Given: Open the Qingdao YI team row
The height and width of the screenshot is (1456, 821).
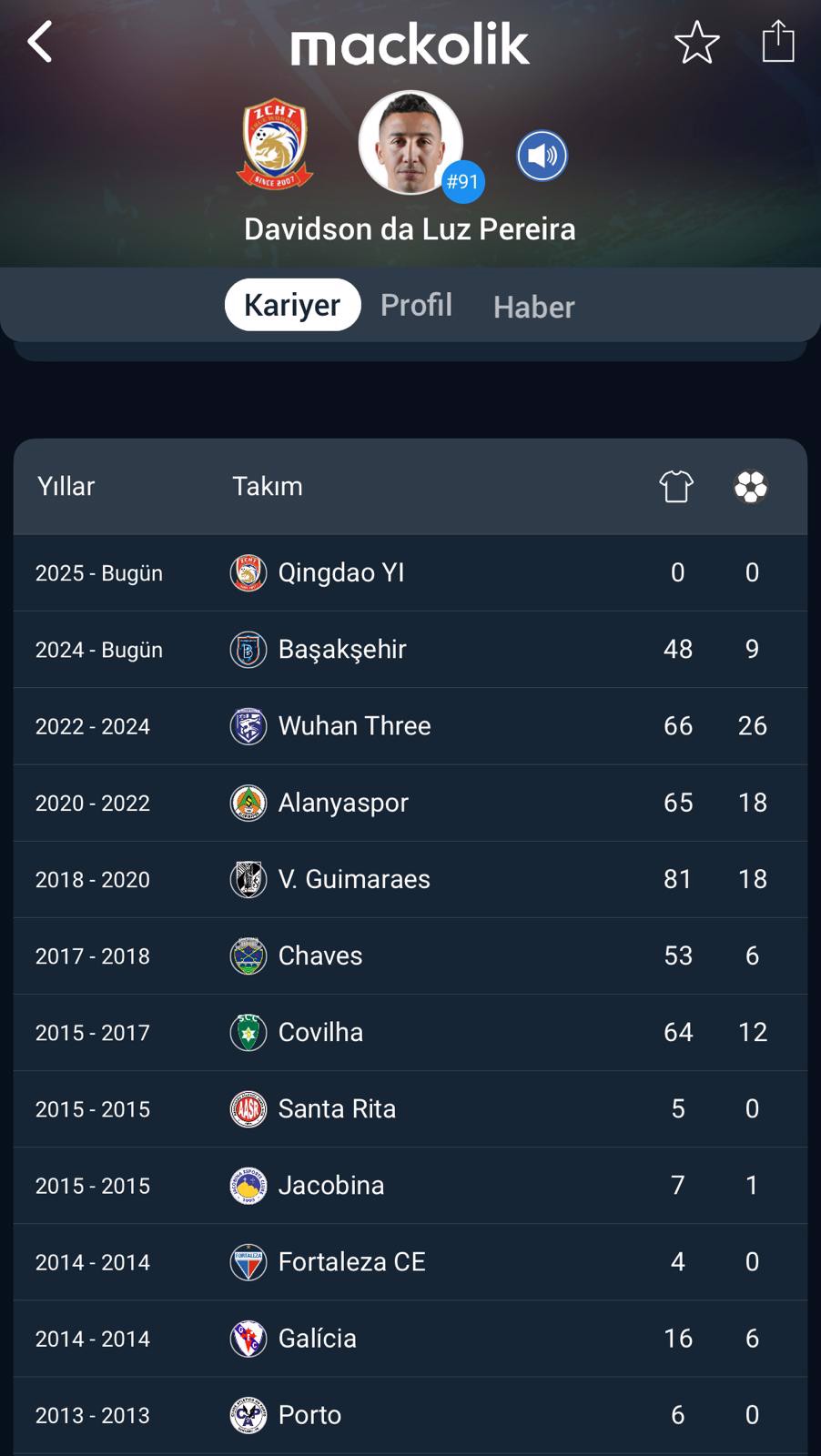Looking at the screenshot, I should pos(410,572).
